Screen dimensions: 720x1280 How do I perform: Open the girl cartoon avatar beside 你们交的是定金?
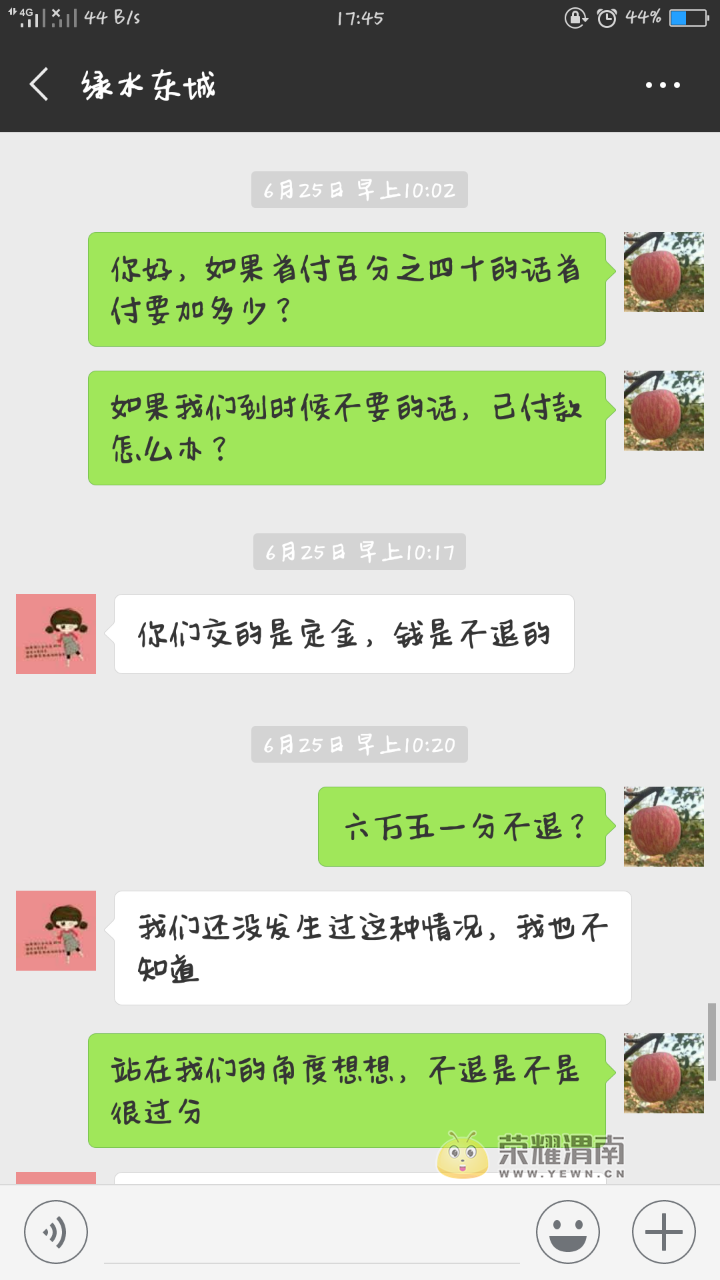coord(56,634)
